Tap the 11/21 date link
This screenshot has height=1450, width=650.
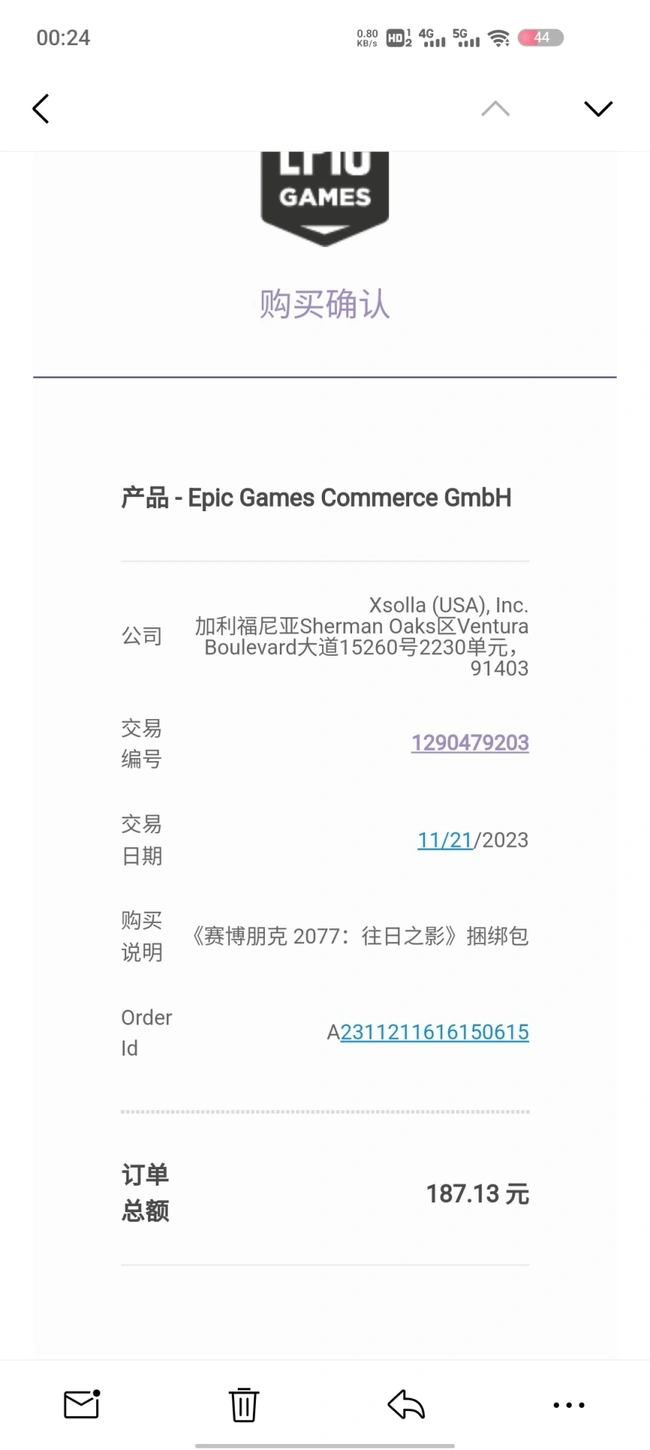point(445,840)
